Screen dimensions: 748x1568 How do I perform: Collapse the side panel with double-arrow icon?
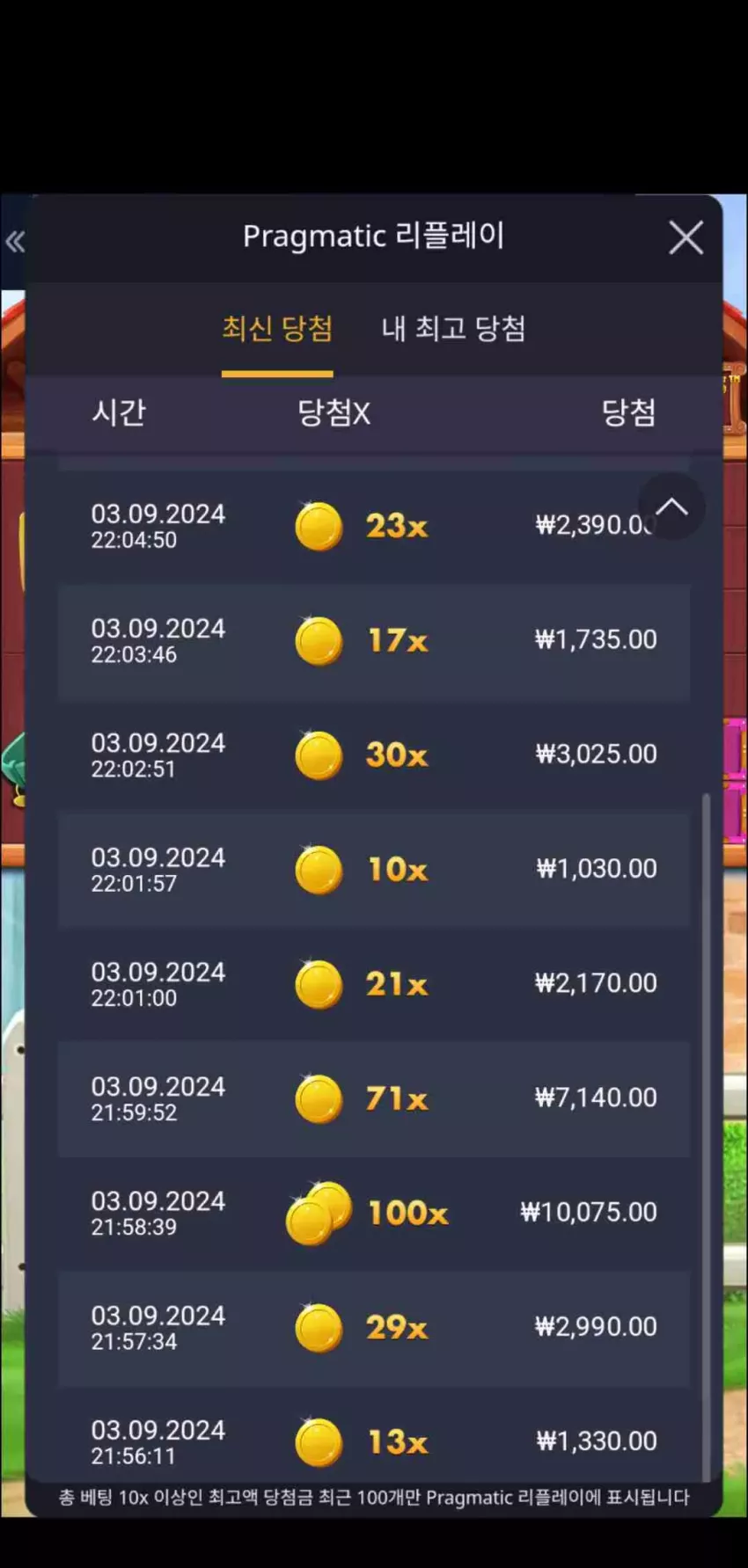click(x=15, y=241)
